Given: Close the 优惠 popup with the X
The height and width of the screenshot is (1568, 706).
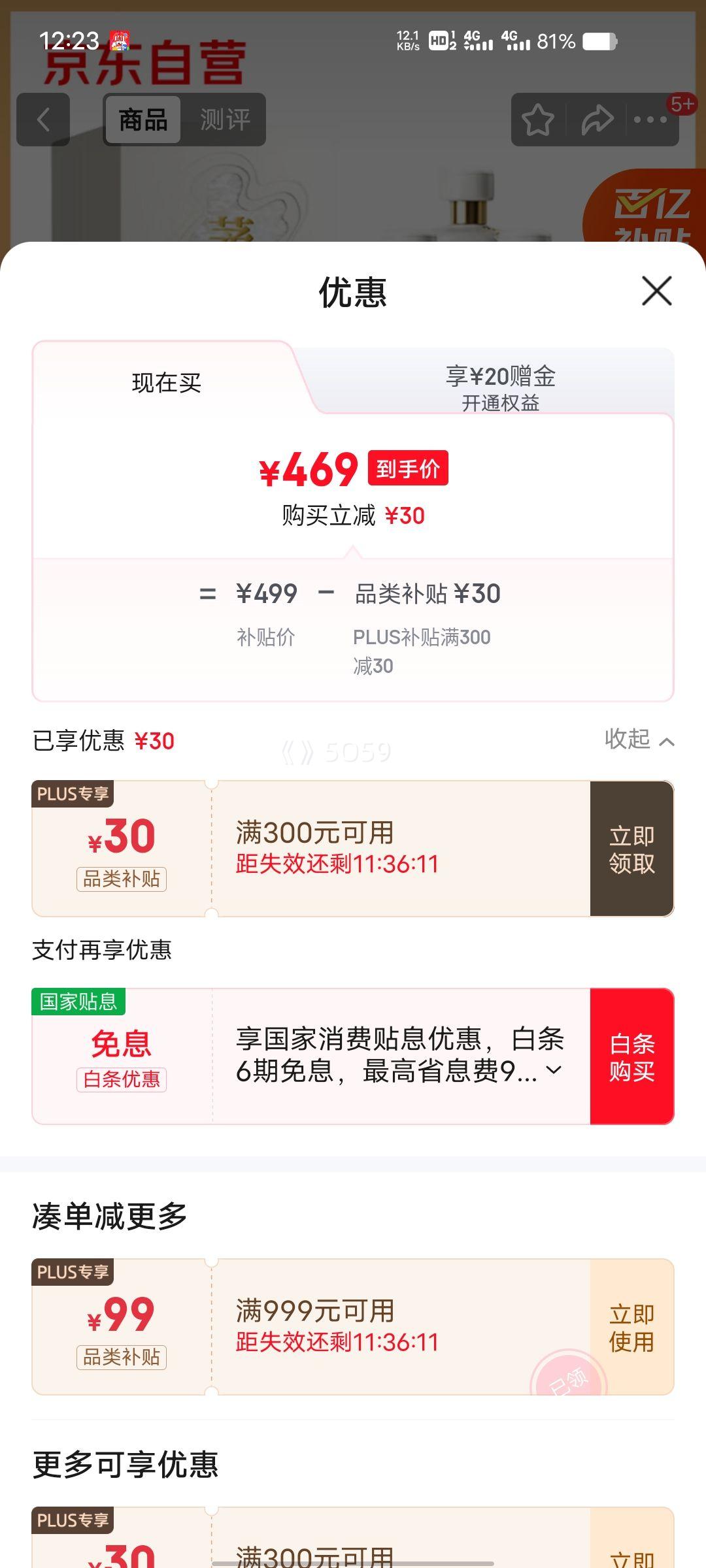Looking at the screenshot, I should (656, 292).
